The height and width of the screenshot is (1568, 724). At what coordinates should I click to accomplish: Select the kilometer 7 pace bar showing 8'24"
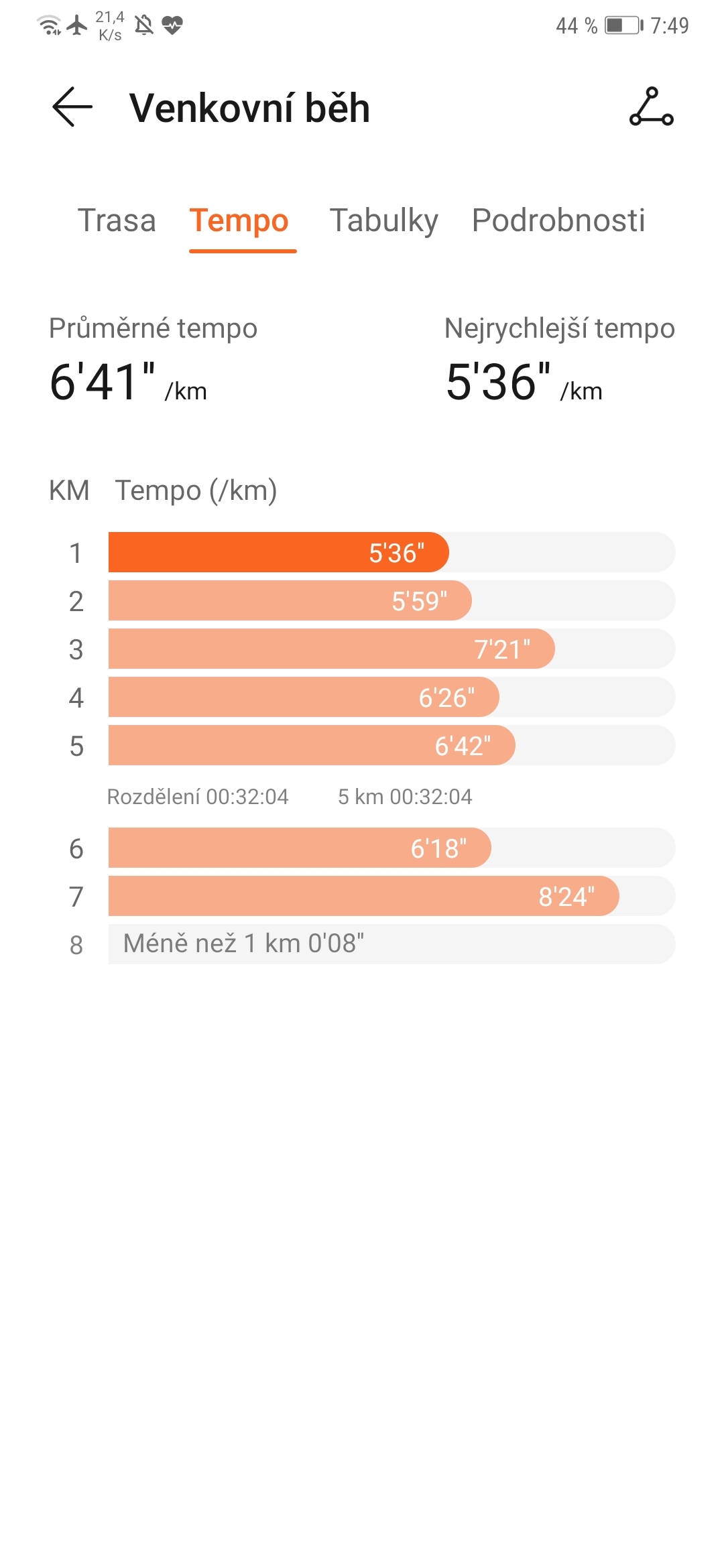[362, 895]
